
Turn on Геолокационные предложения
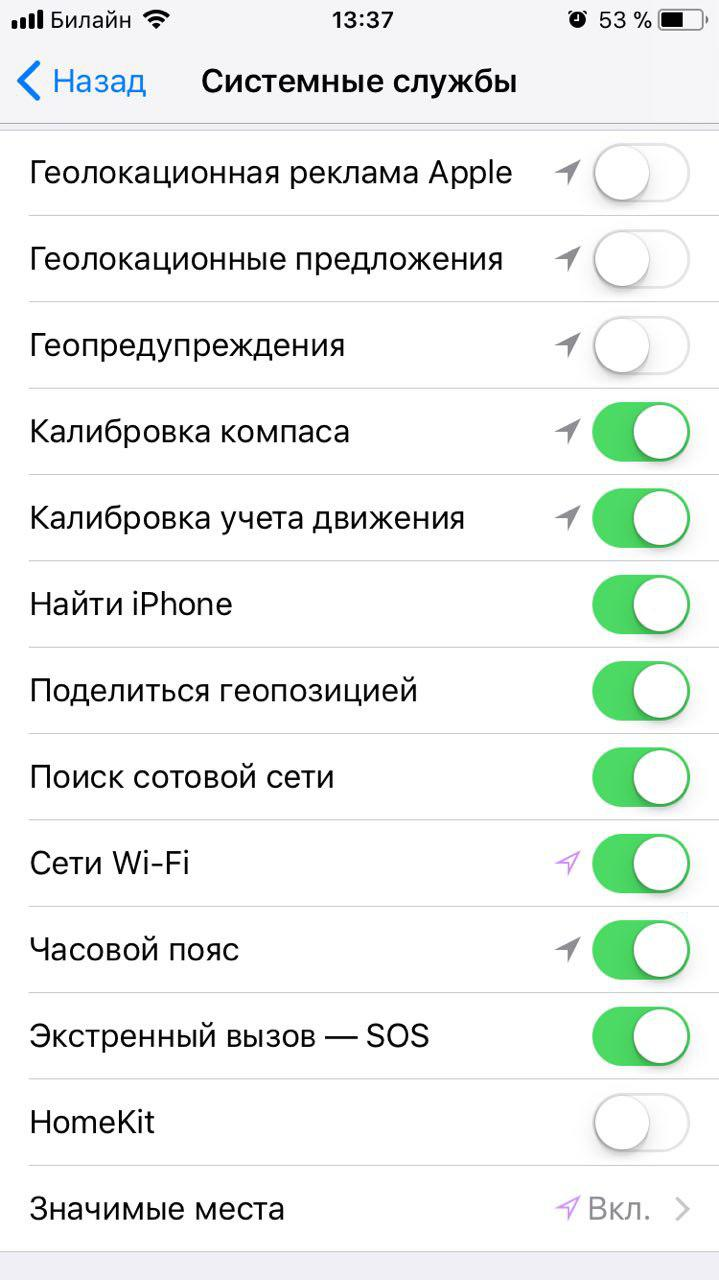tap(641, 259)
